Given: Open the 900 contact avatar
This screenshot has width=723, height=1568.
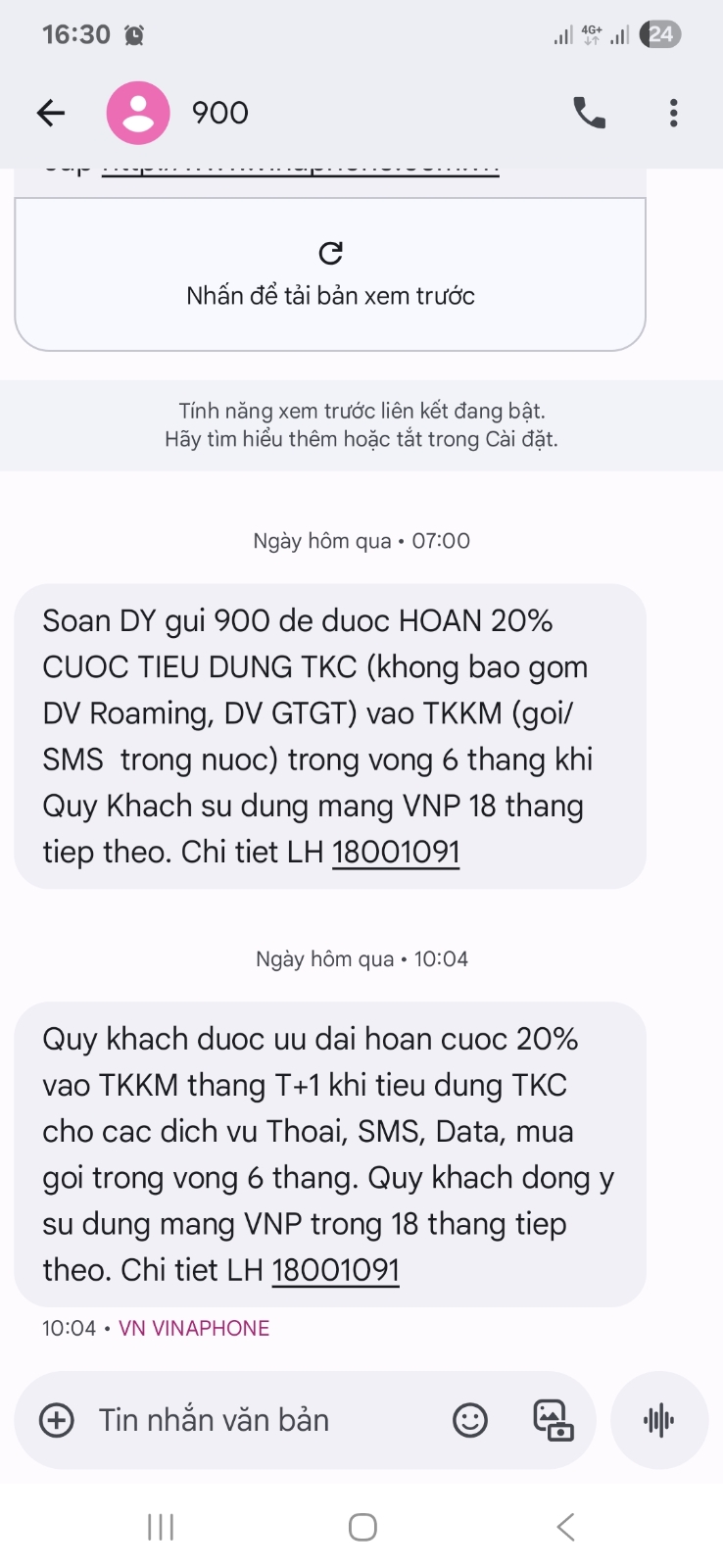Looking at the screenshot, I should coord(138,113).
